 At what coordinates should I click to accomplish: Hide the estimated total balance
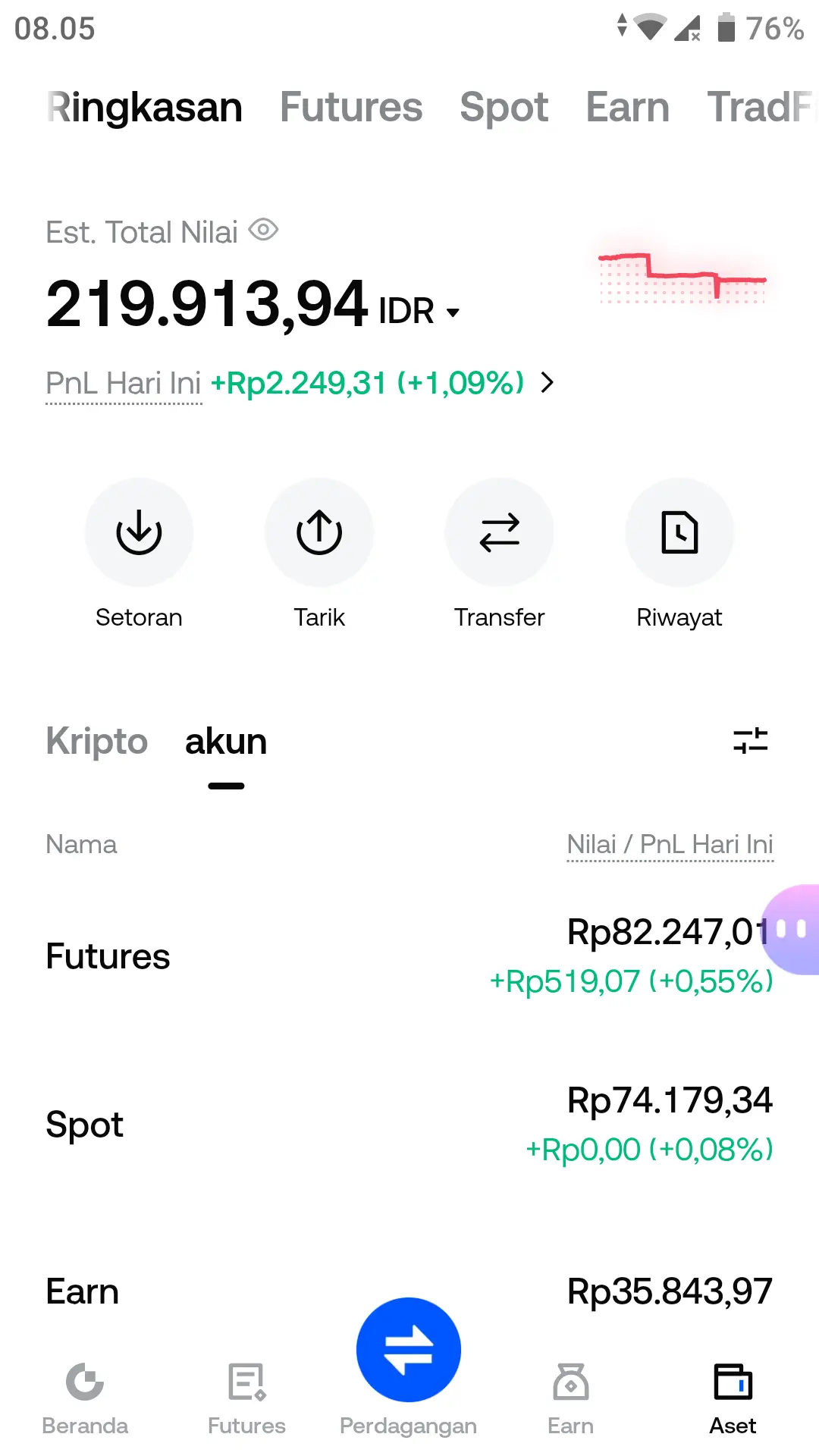coord(263,230)
